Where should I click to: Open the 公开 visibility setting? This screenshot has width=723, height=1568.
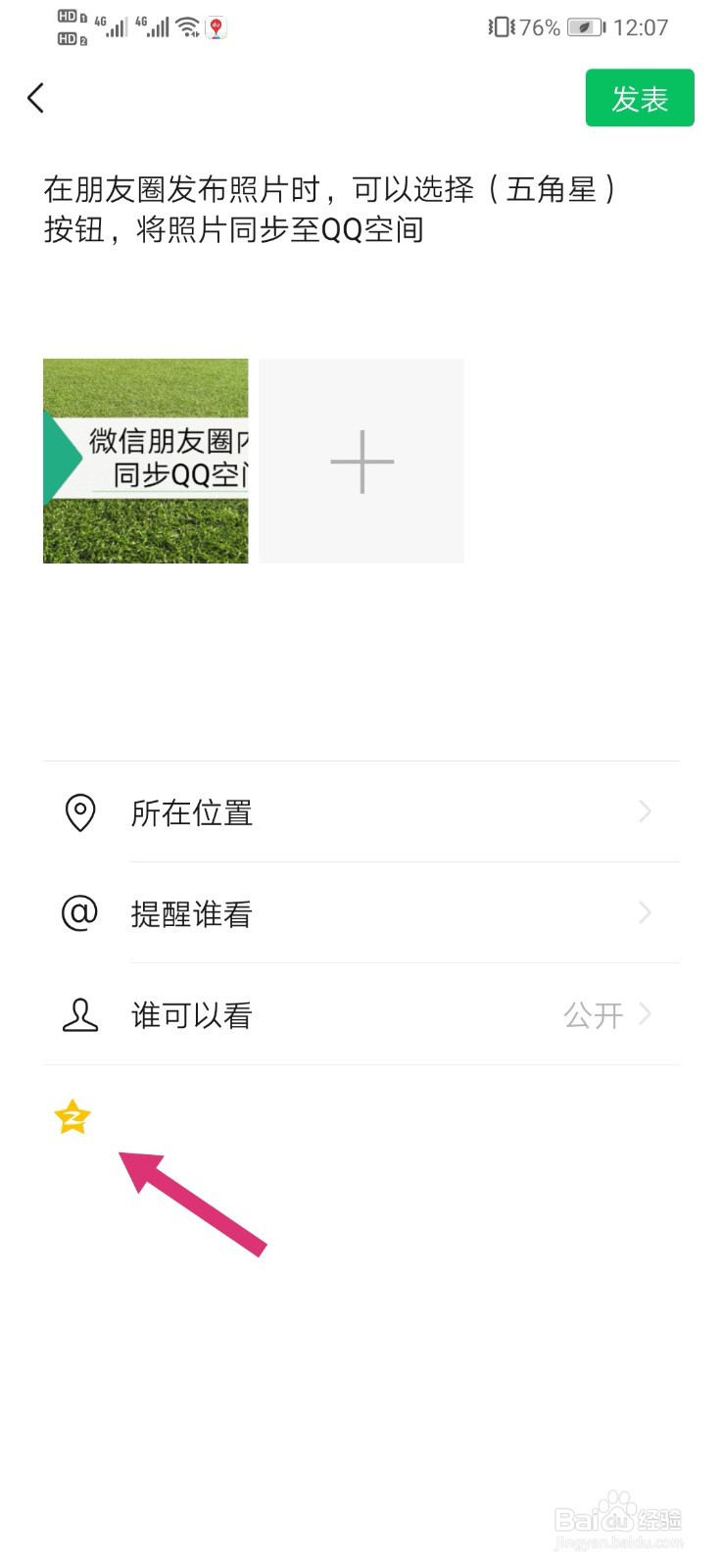[x=594, y=1015]
